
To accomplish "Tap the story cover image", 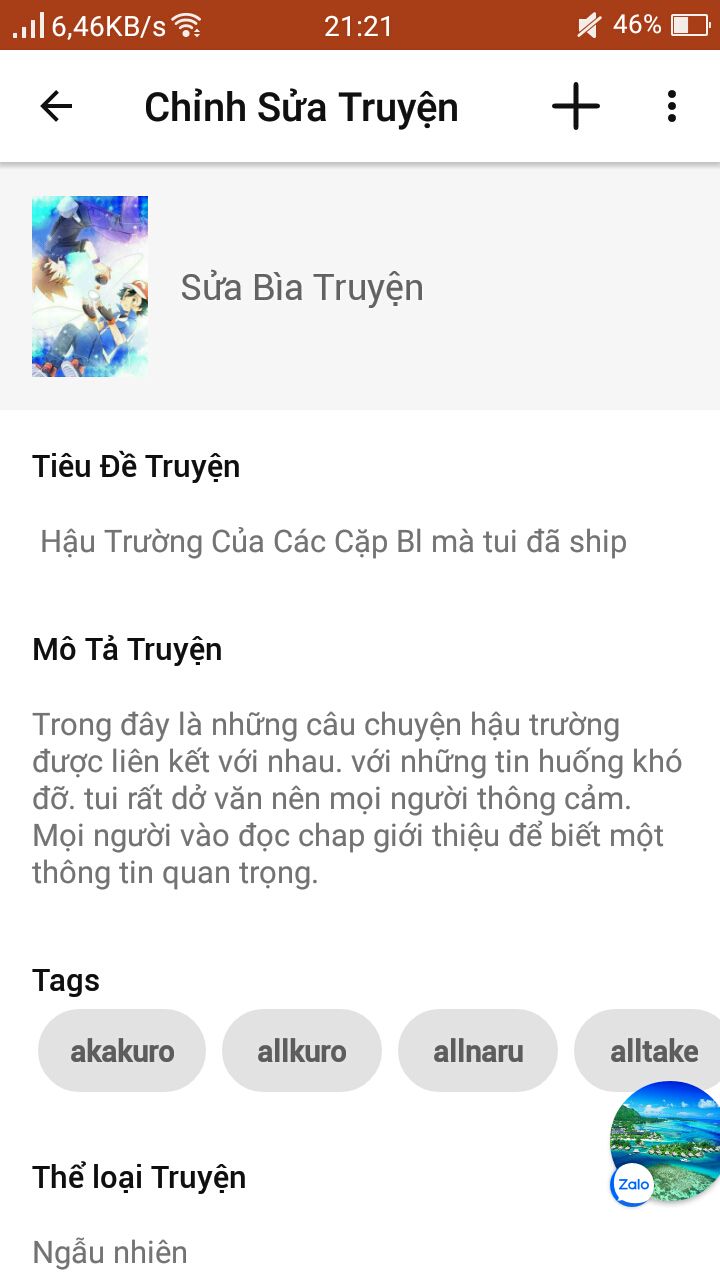I will coord(90,286).
